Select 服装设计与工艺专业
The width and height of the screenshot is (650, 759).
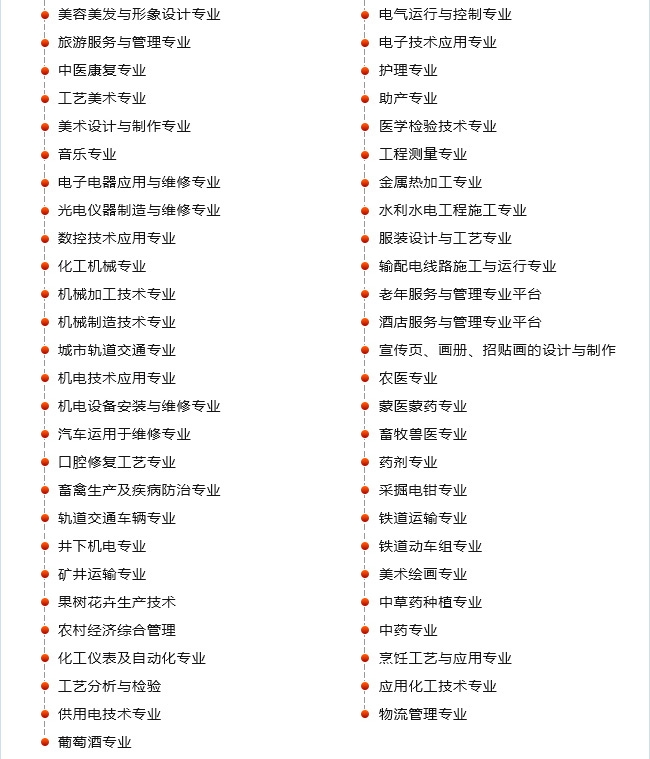[445, 238]
